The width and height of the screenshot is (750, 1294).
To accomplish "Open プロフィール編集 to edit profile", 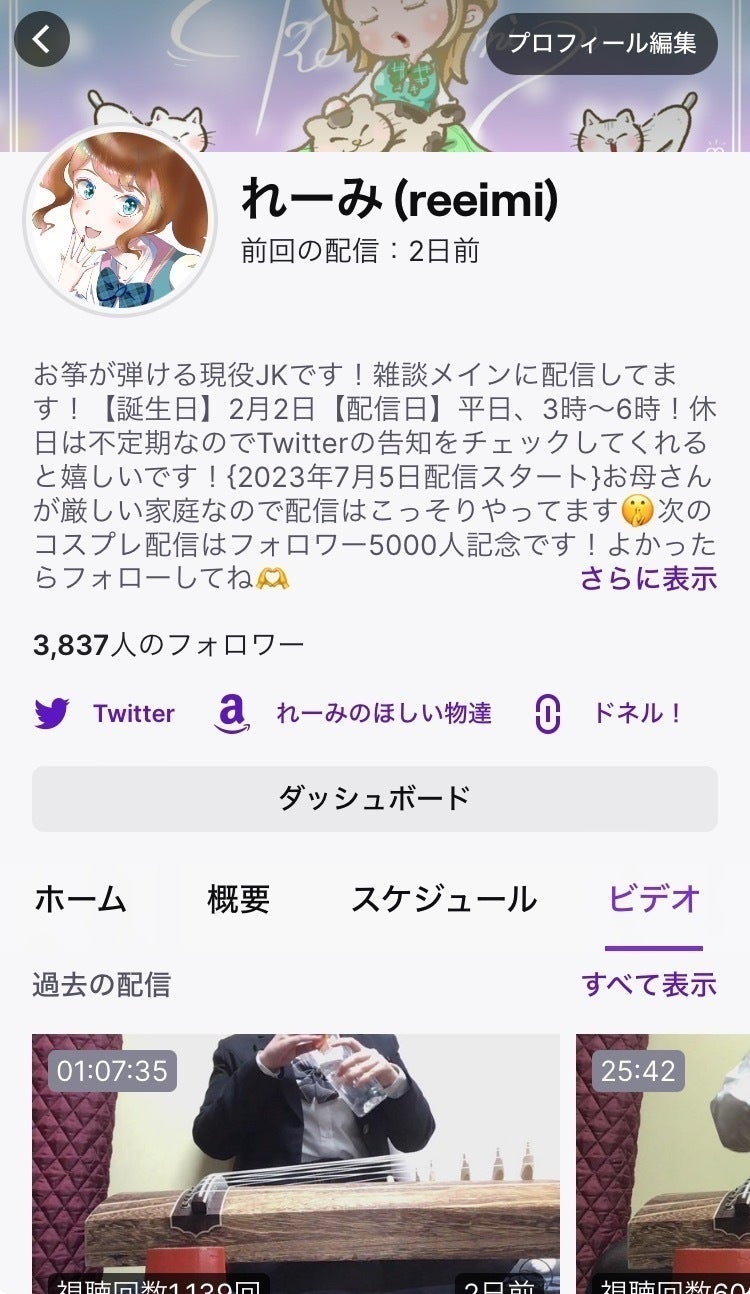I will coord(601,43).
